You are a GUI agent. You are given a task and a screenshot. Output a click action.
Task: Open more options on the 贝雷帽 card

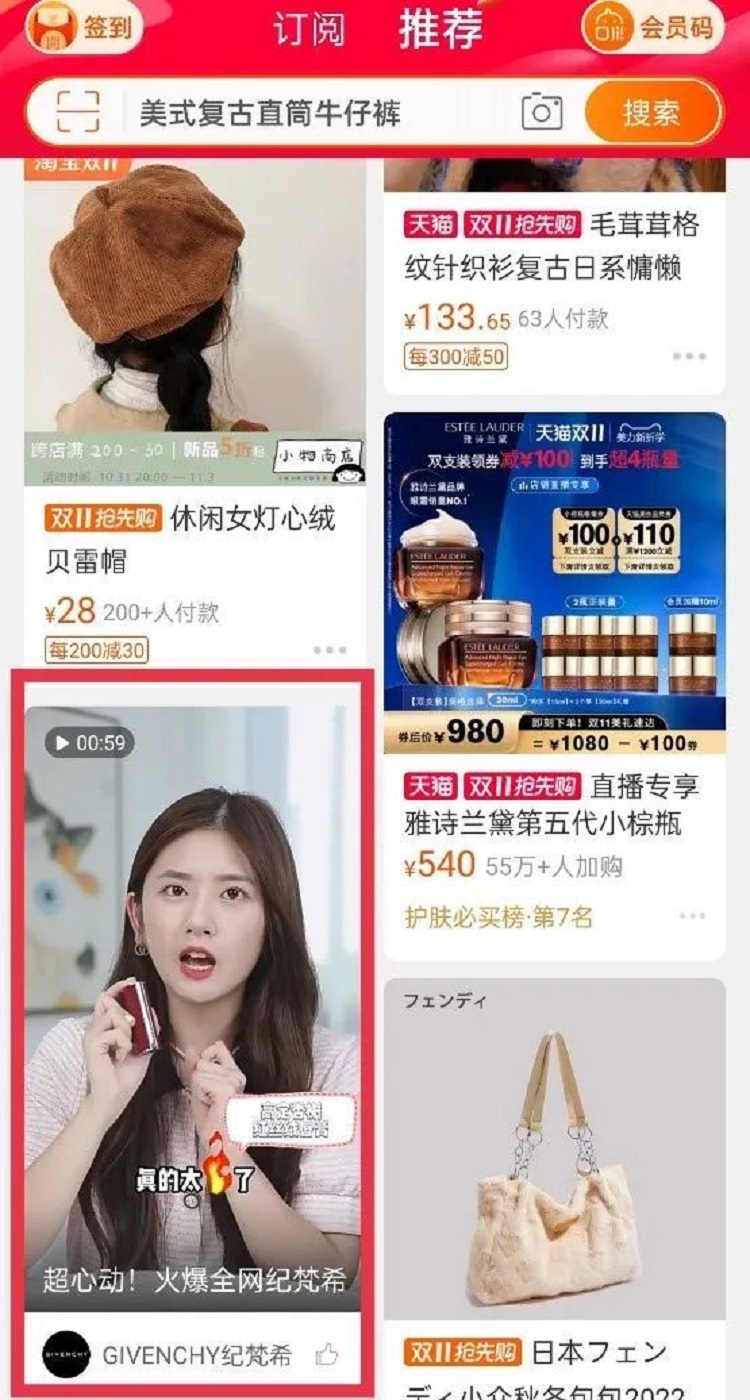tap(329, 650)
